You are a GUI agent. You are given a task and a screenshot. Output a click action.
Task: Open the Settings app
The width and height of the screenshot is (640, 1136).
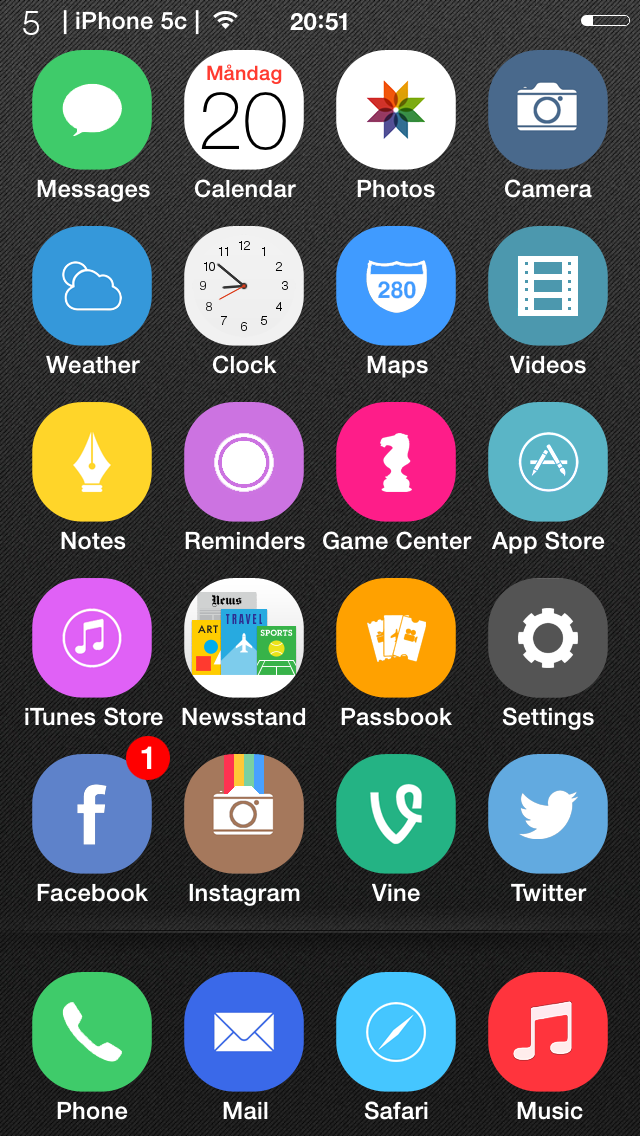(548, 638)
